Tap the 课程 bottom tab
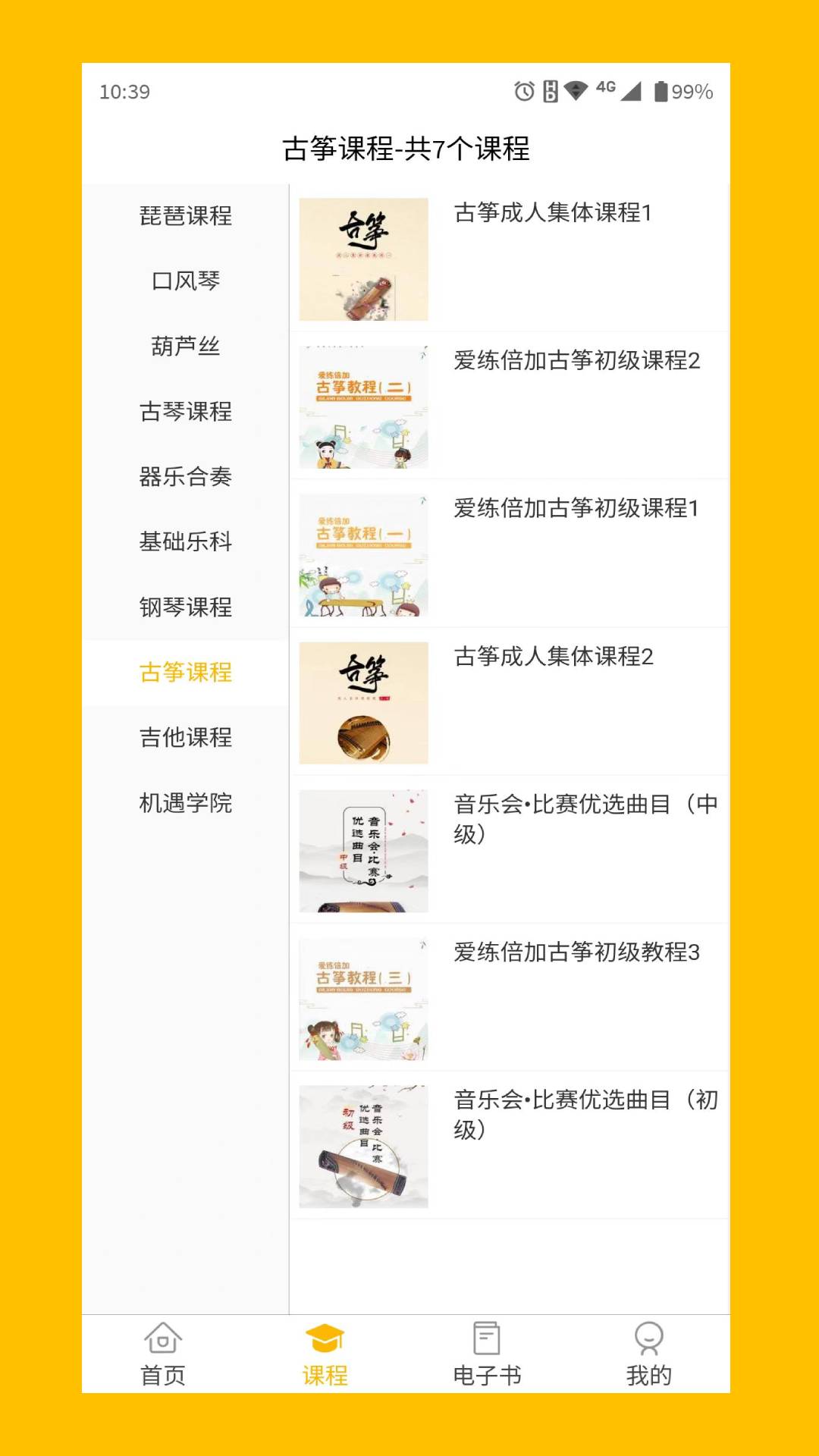This screenshot has height=1456, width=819. [x=325, y=1354]
